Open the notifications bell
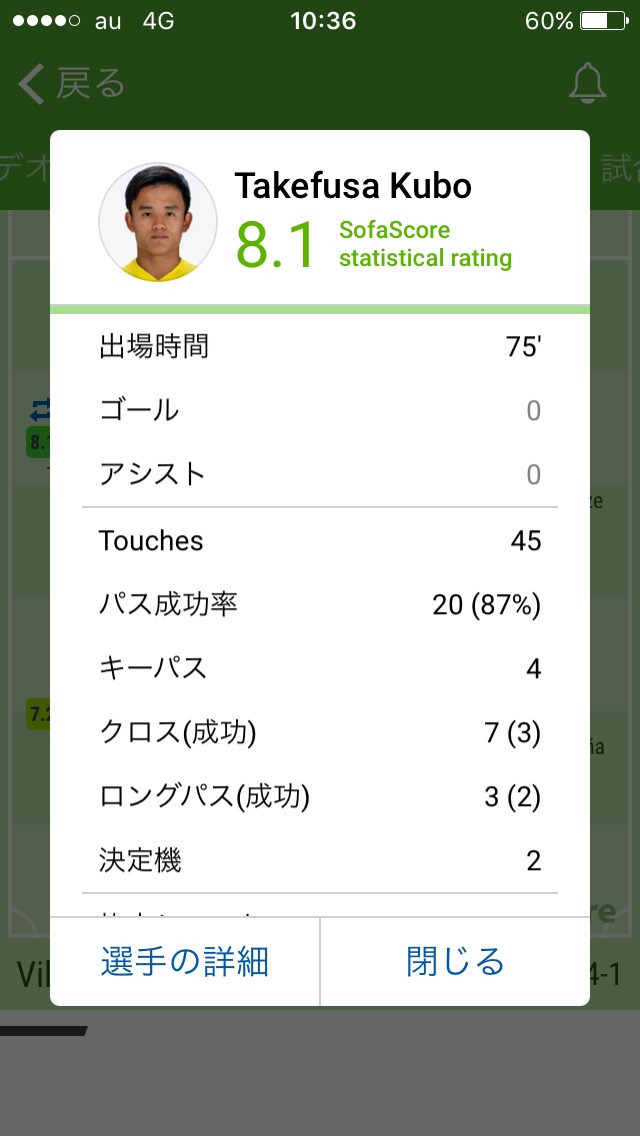The image size is (640, 1136). [x=587, y=85]
